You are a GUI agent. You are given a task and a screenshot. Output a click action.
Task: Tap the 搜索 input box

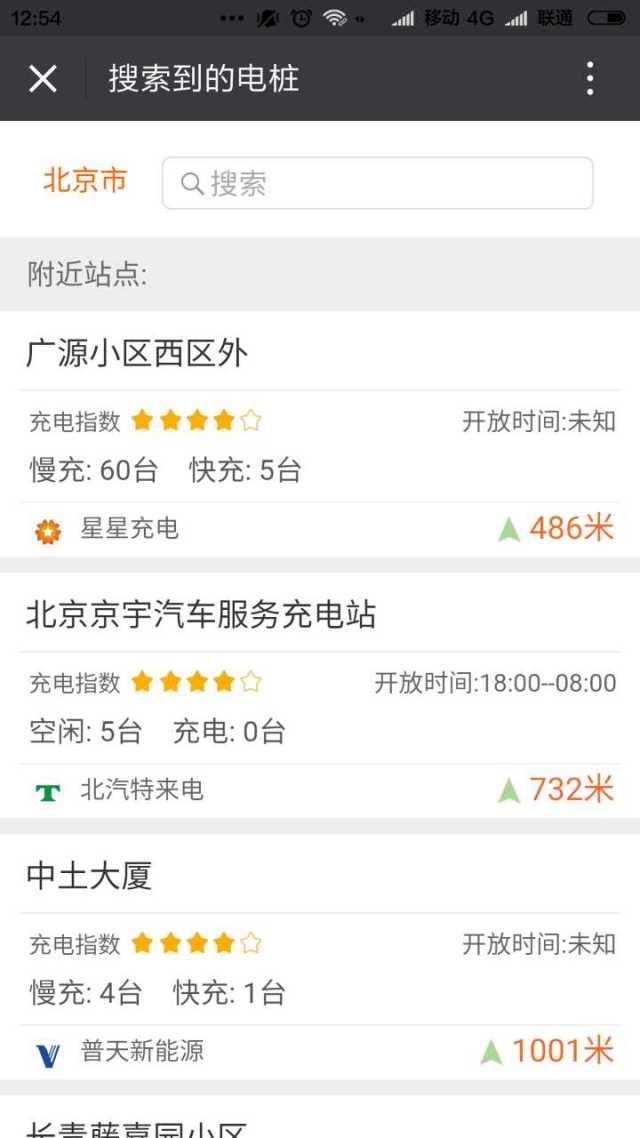pos(378,183)
